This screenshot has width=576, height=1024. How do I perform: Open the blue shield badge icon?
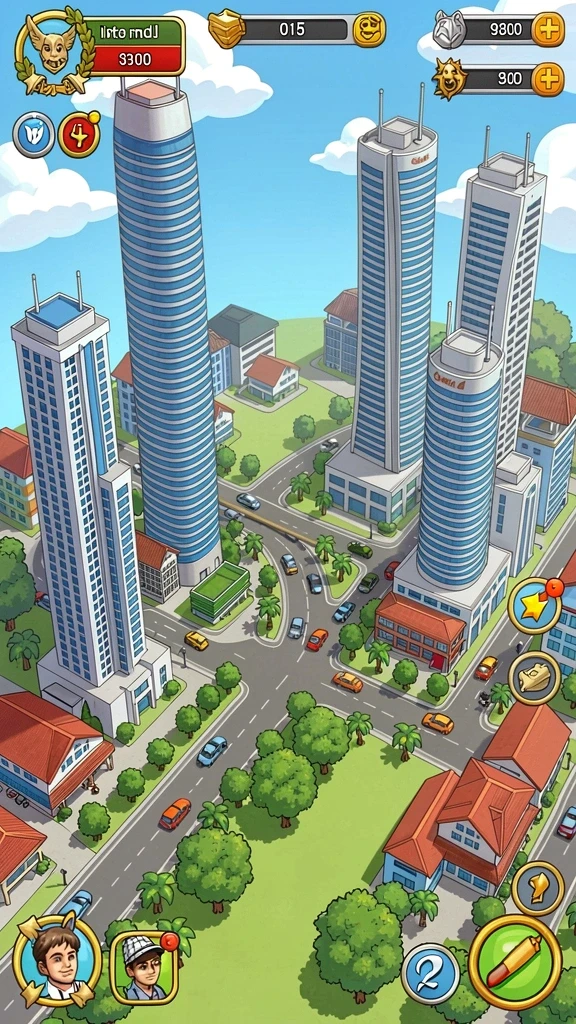(33, 135)
